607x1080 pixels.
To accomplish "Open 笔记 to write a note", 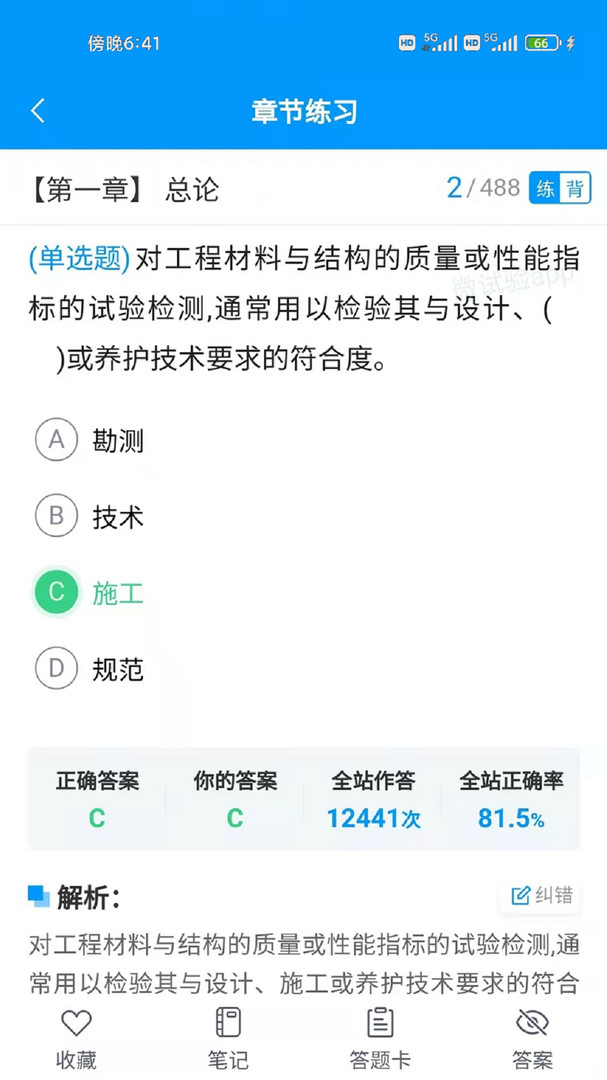I will tap(228, 1036).
